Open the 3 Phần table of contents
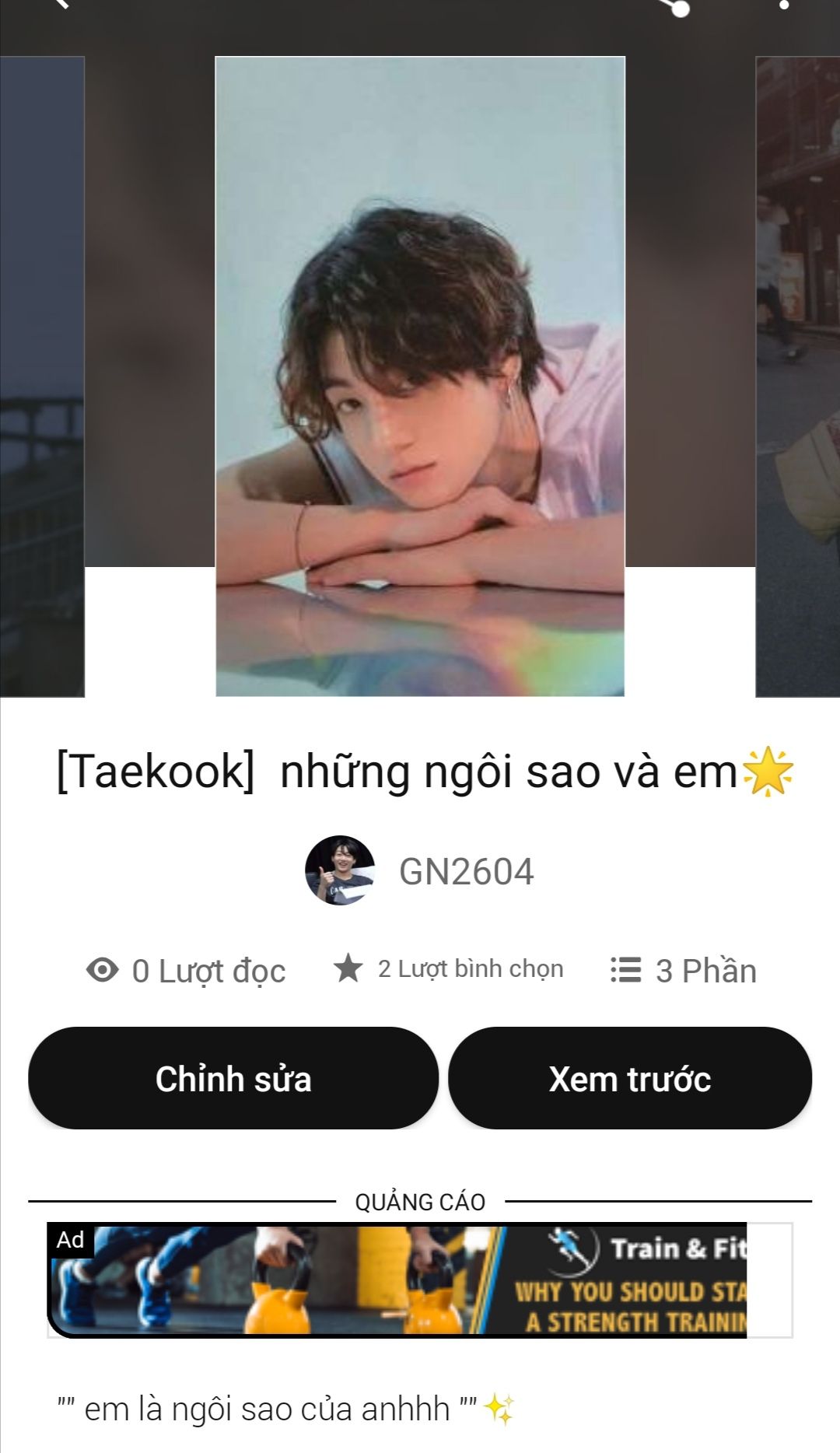 point(684,971)
